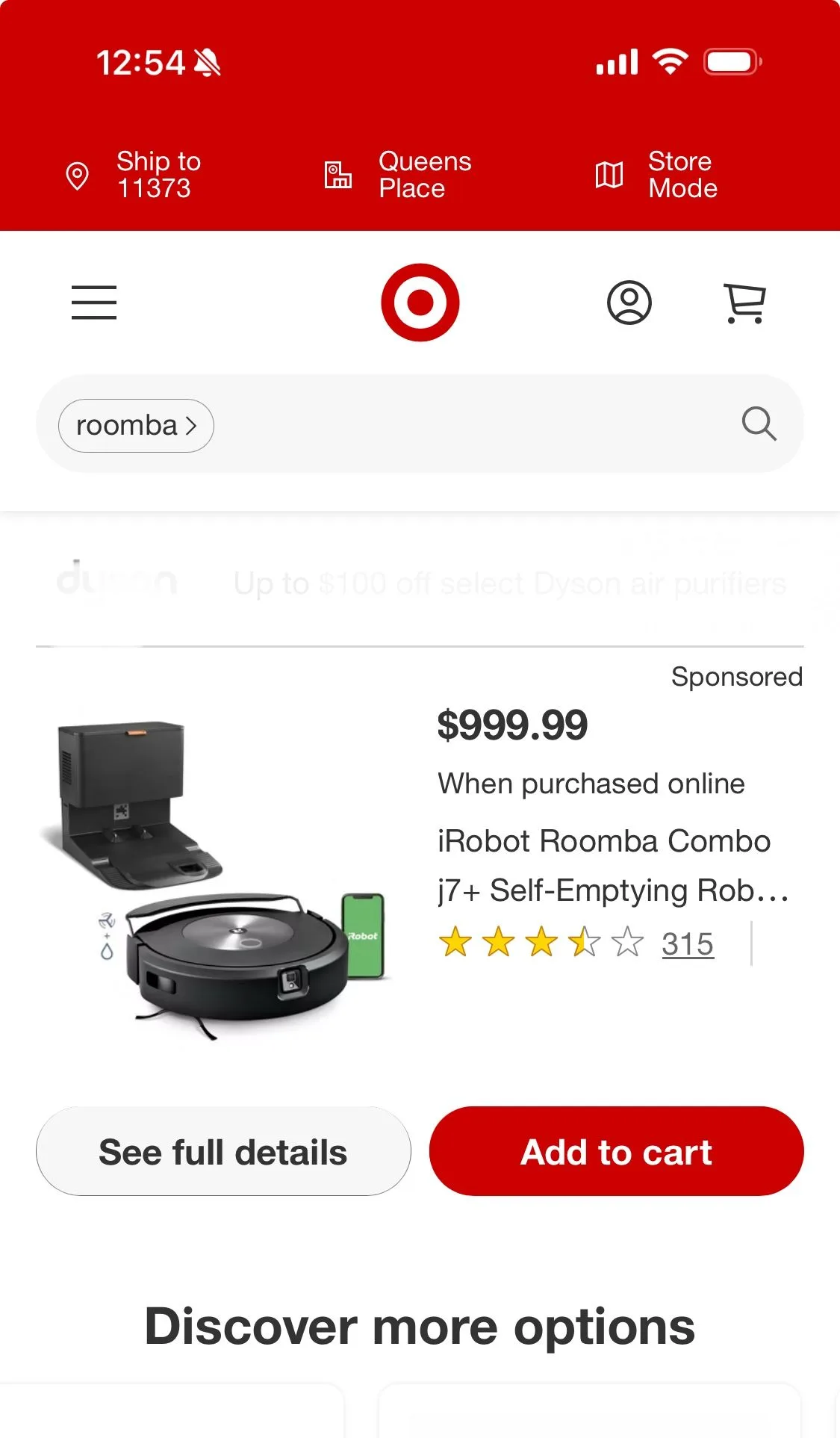The width and height of the screenshot is (840, 1438).
Task: View the shopping cart
Action: pyautogui.click(x=744, y=303)
